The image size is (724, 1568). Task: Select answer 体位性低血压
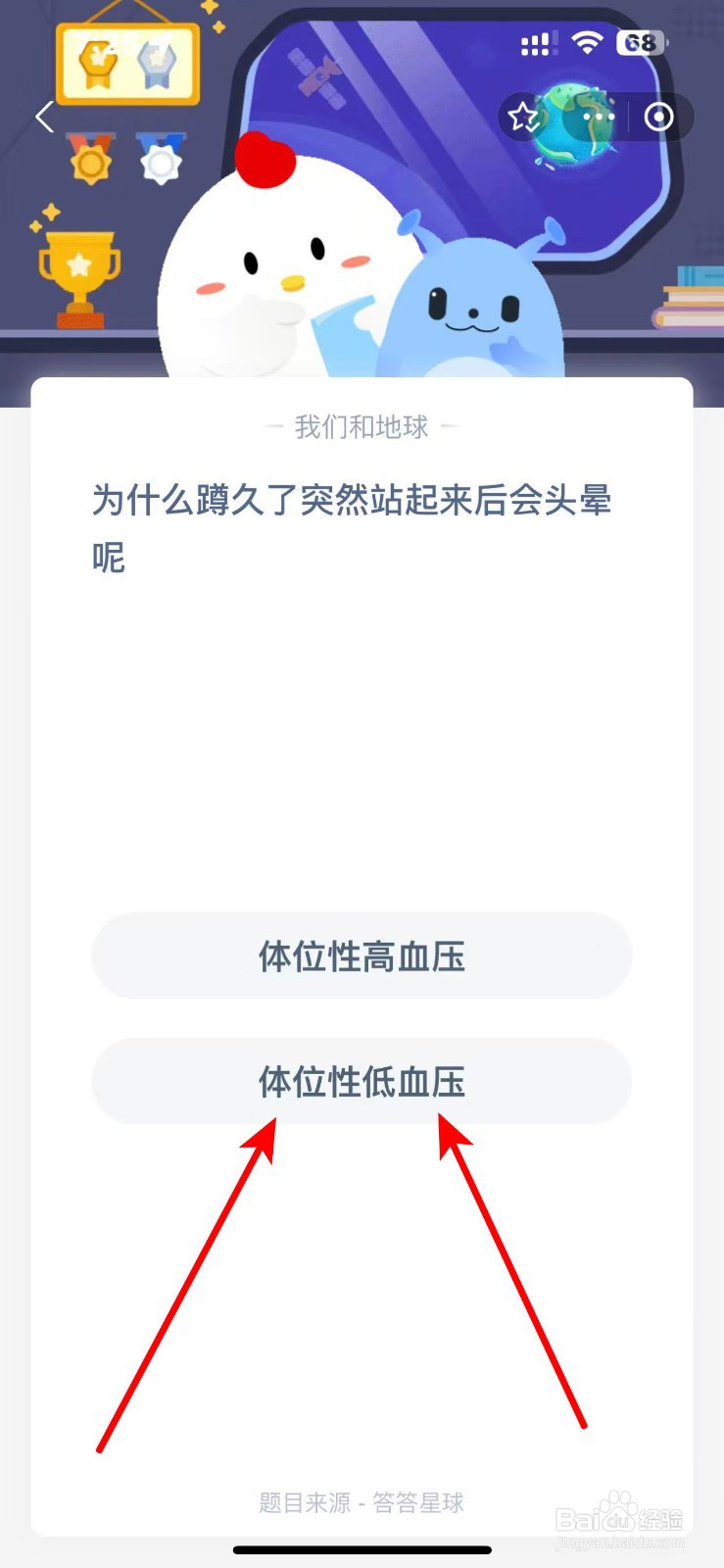[362, 1082]
